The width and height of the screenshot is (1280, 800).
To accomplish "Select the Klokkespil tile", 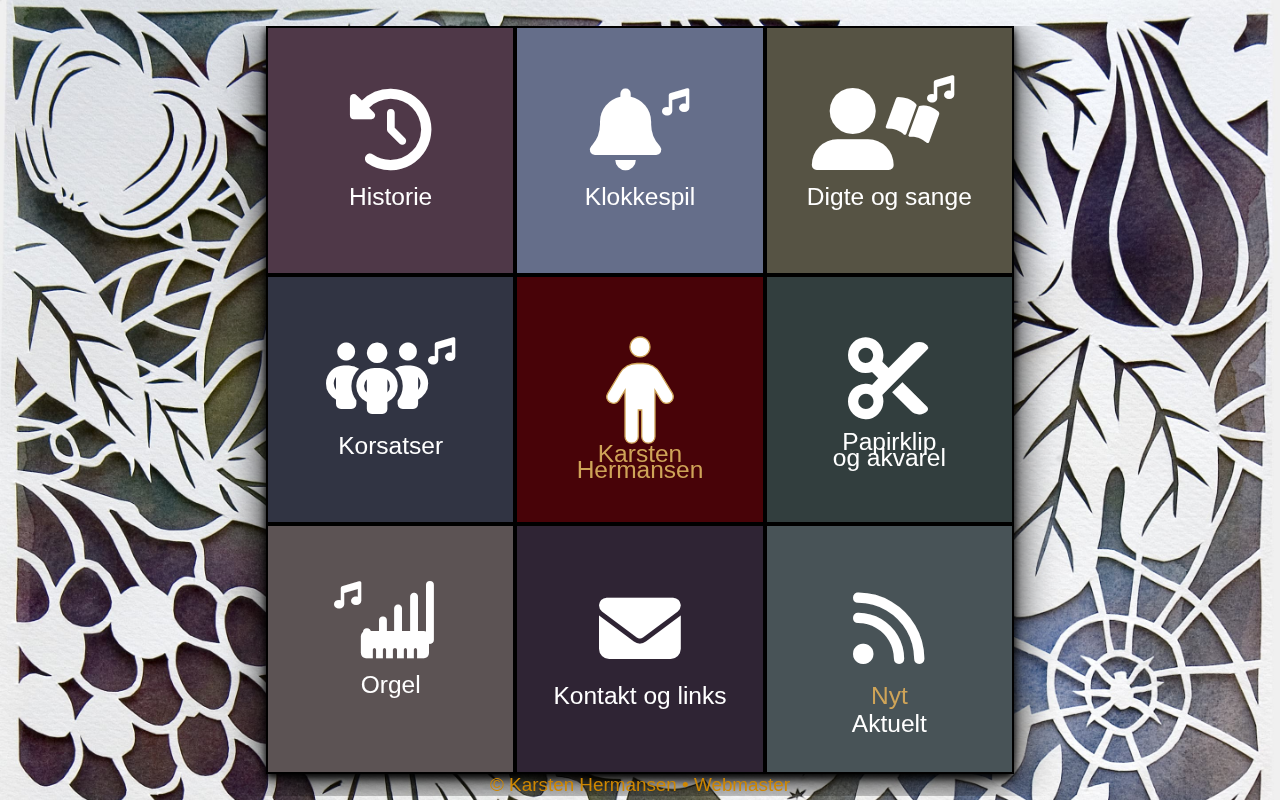I will [x=640, y=150].
